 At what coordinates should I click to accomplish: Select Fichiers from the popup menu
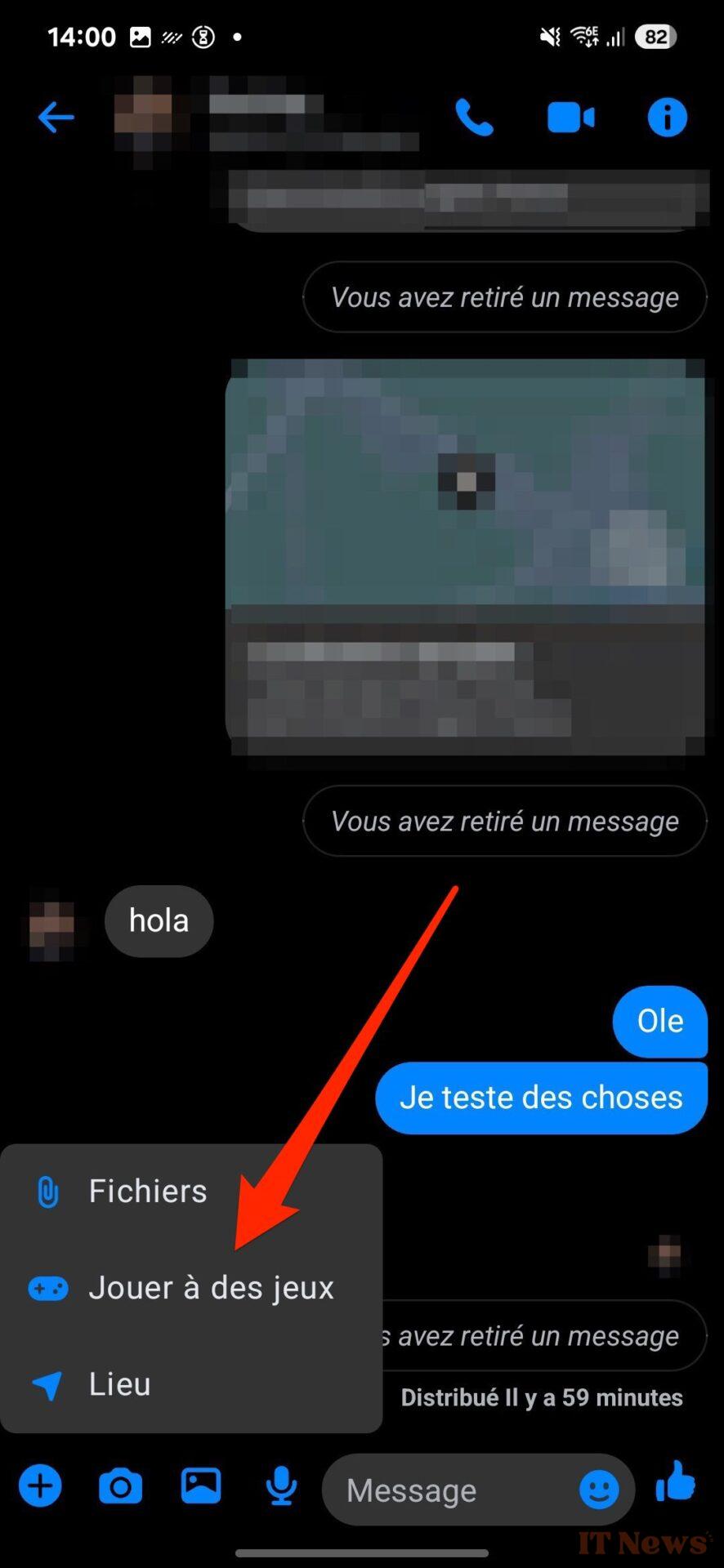(191, 1192)
